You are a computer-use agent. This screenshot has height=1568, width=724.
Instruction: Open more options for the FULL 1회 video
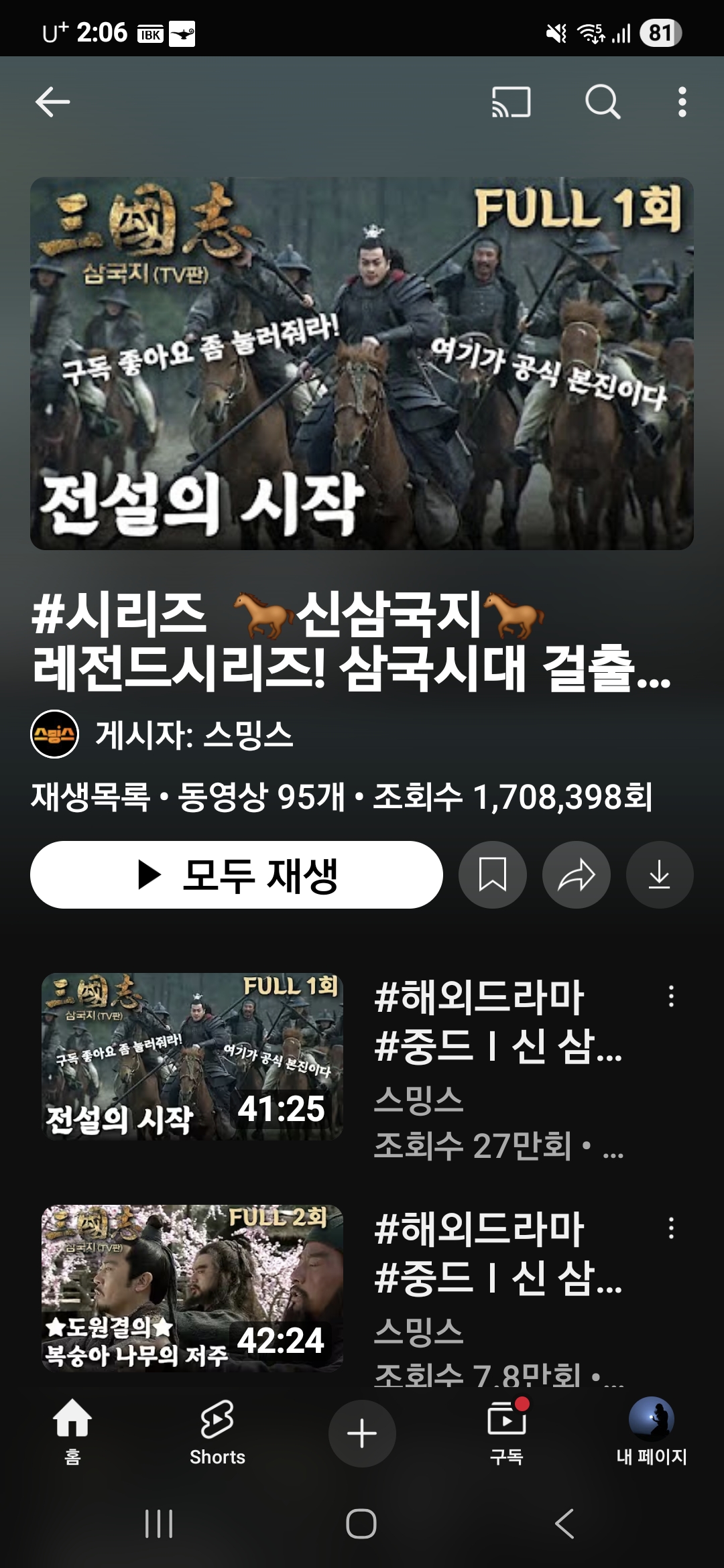point(670,996)
